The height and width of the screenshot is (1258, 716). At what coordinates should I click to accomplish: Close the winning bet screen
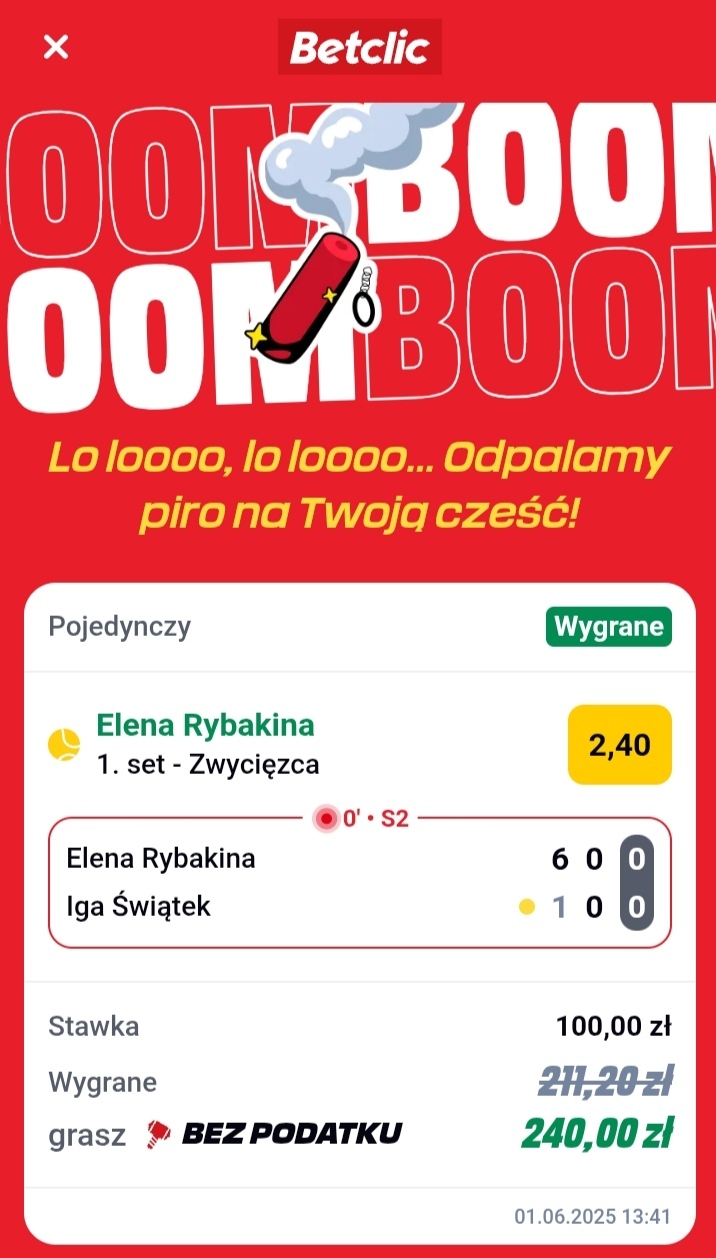[x=56, y=46]
